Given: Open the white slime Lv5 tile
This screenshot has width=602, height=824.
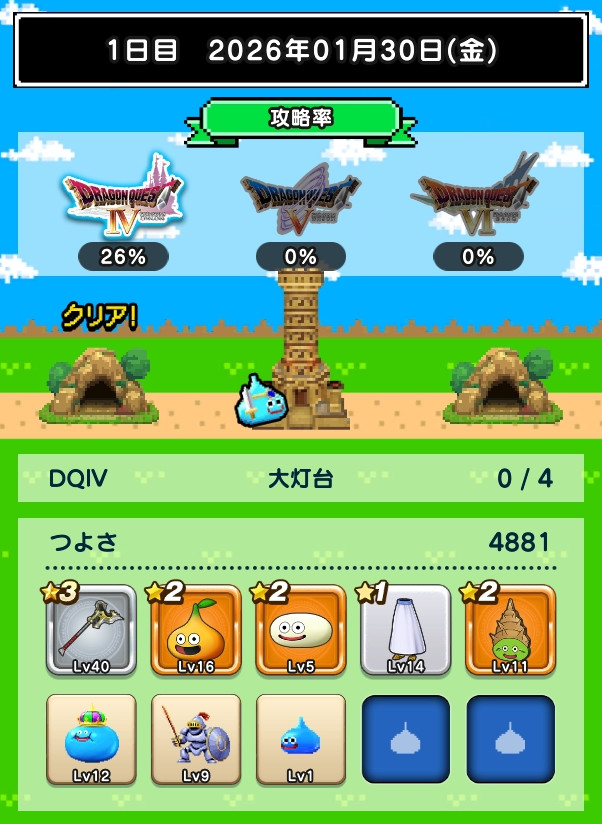Looking at the screenshot, I should click(301, 630).
